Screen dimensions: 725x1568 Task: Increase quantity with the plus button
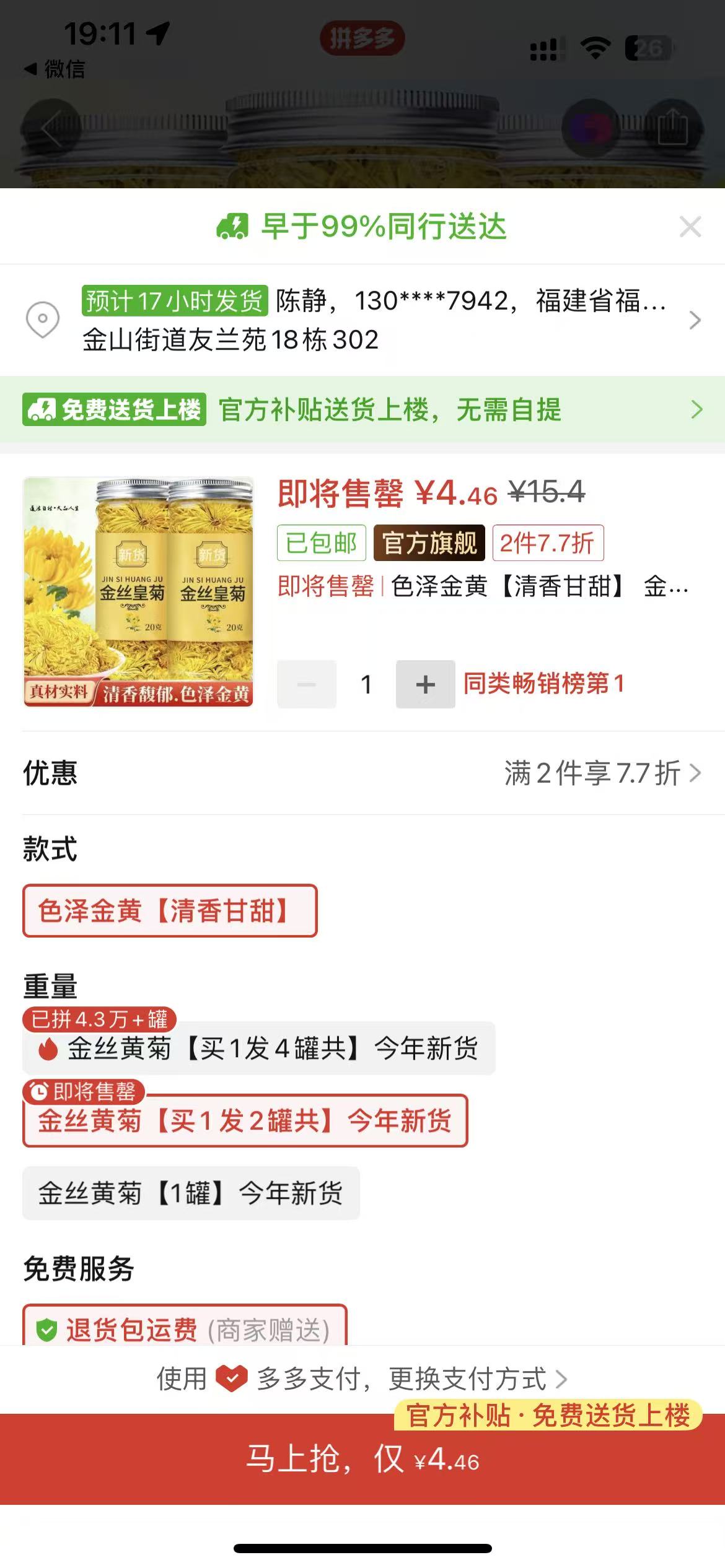coord(425,684)
